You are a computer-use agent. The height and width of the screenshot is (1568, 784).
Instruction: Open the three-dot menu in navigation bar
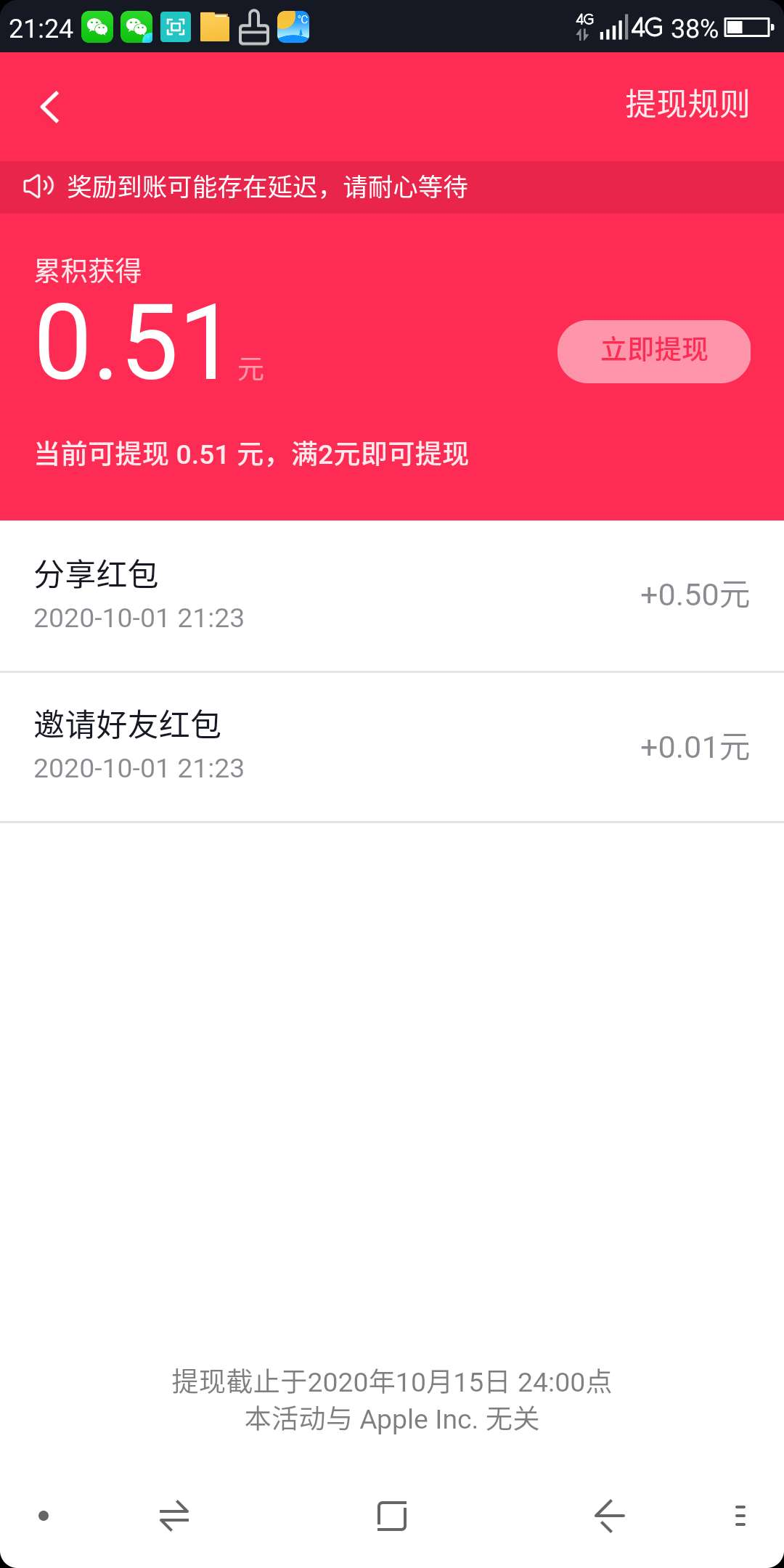pos(740,1516)
